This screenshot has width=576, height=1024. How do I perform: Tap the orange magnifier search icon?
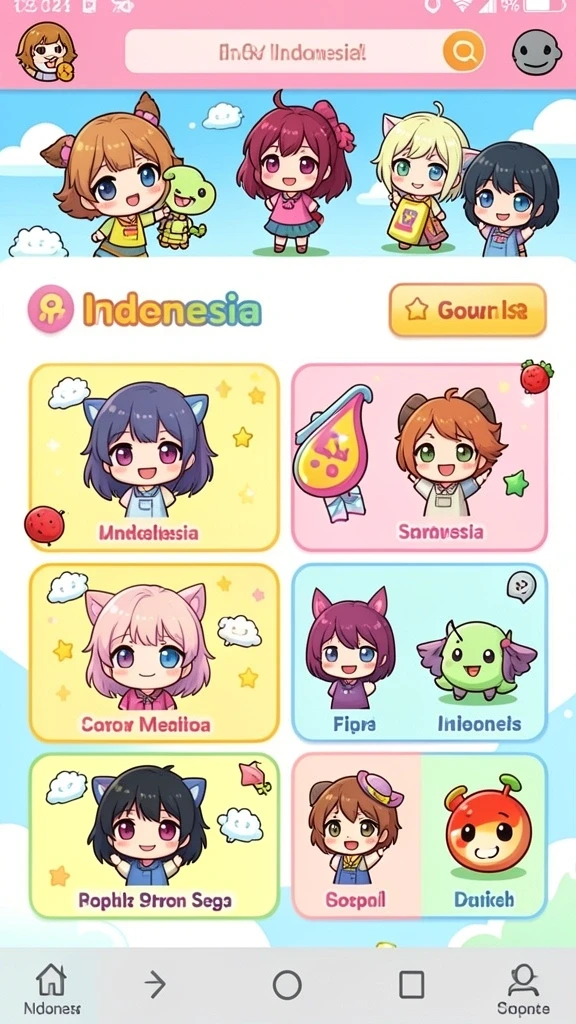coord(464,51)
